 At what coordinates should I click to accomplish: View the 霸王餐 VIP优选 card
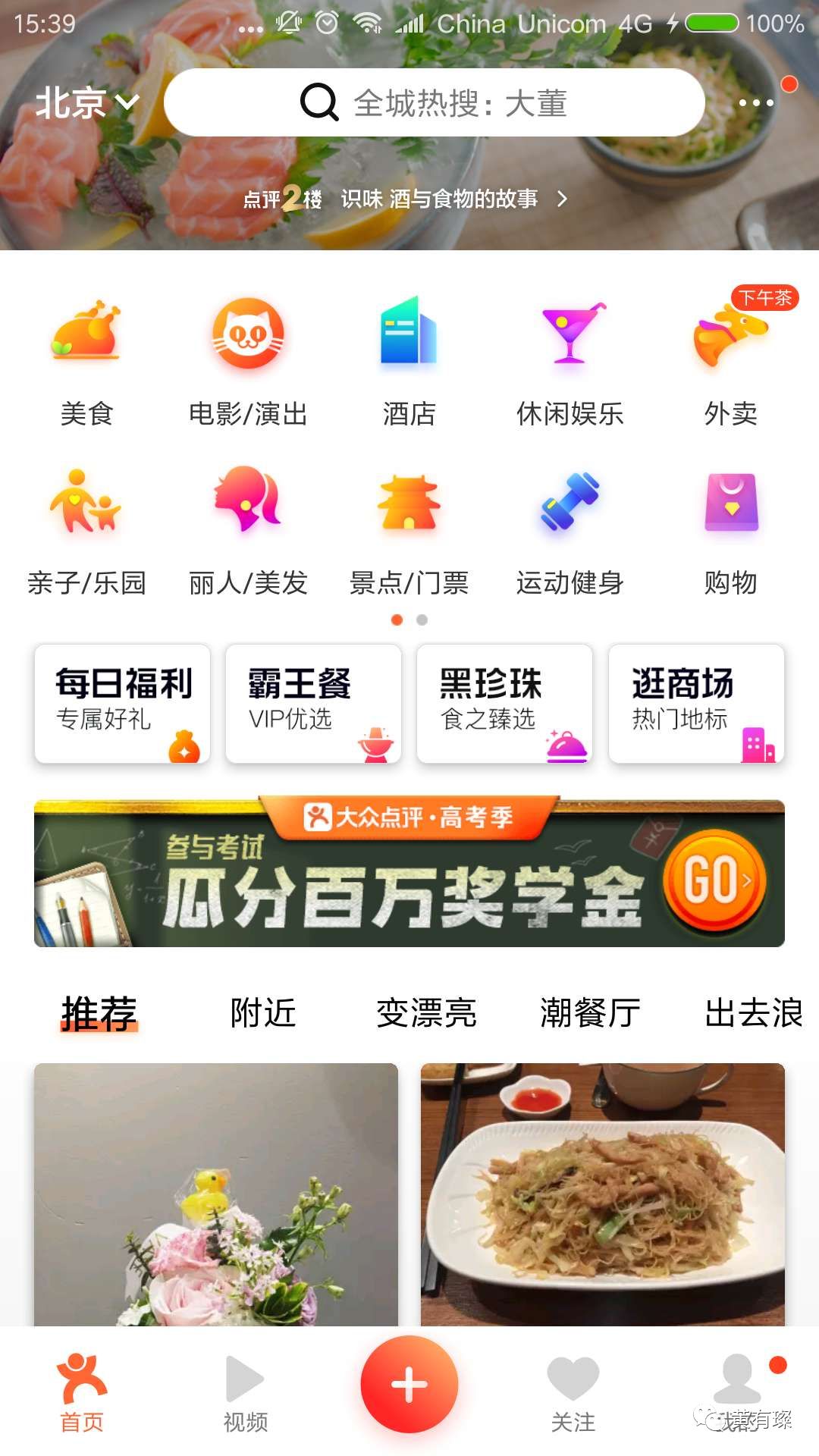(x=313, y=703)
